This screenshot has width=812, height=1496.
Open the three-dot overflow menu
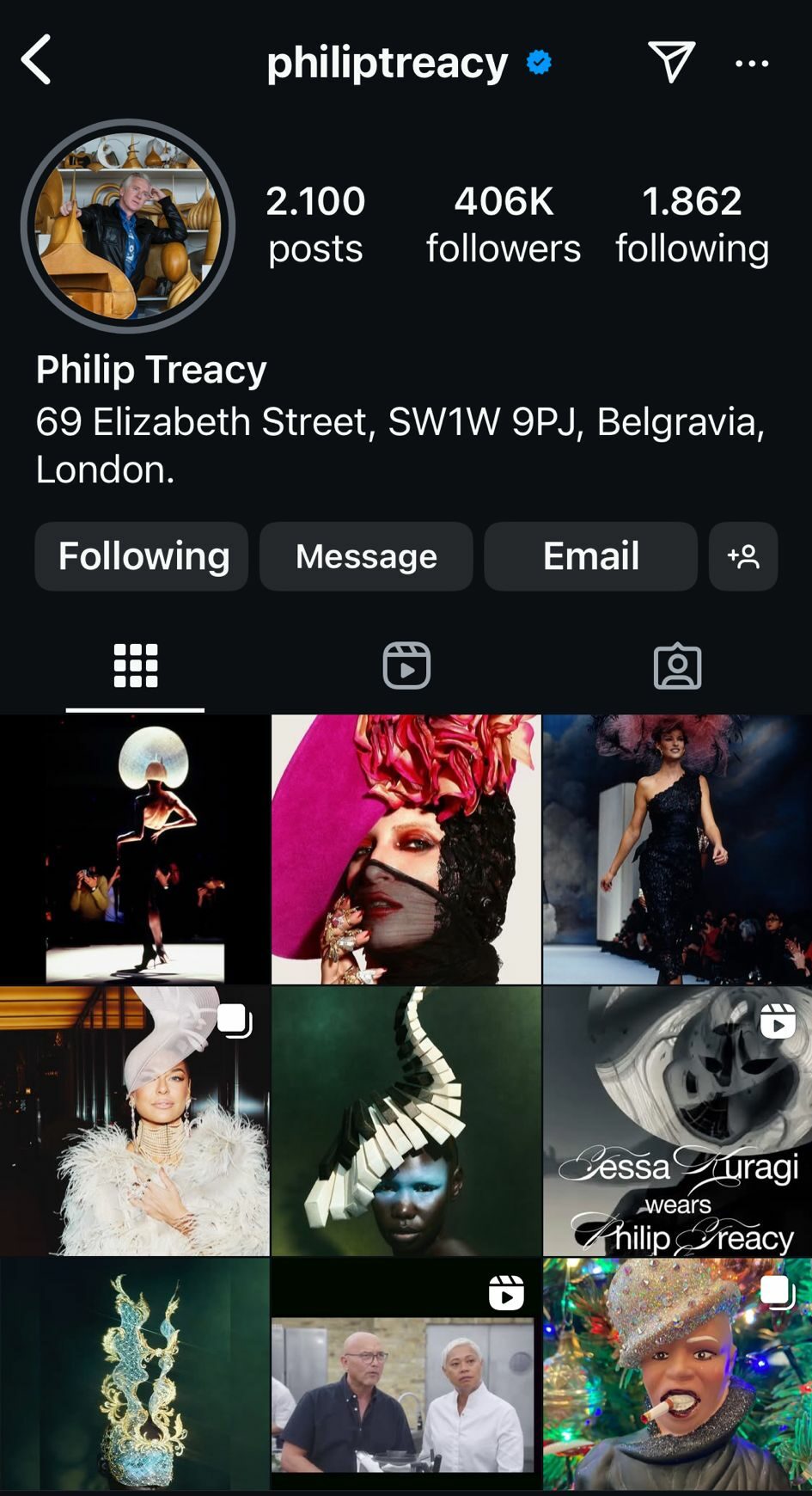(x=752, y=63)
